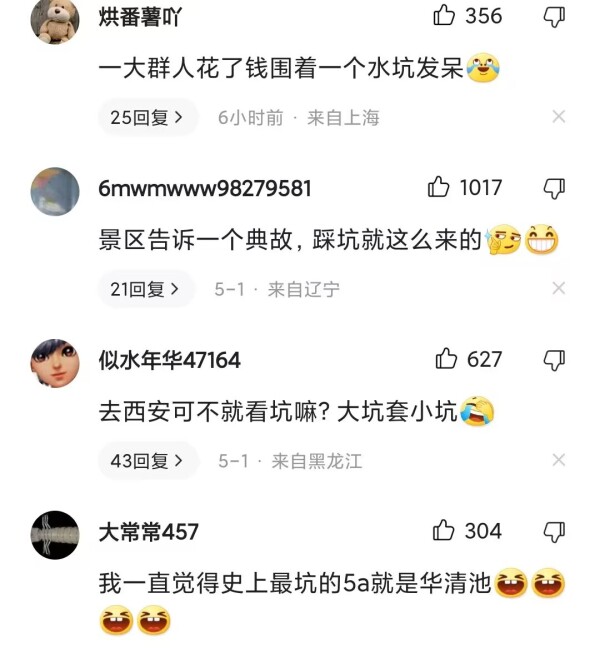Like the comment by 大常常457
Screen dimensions: 600x648
(445, 531)
